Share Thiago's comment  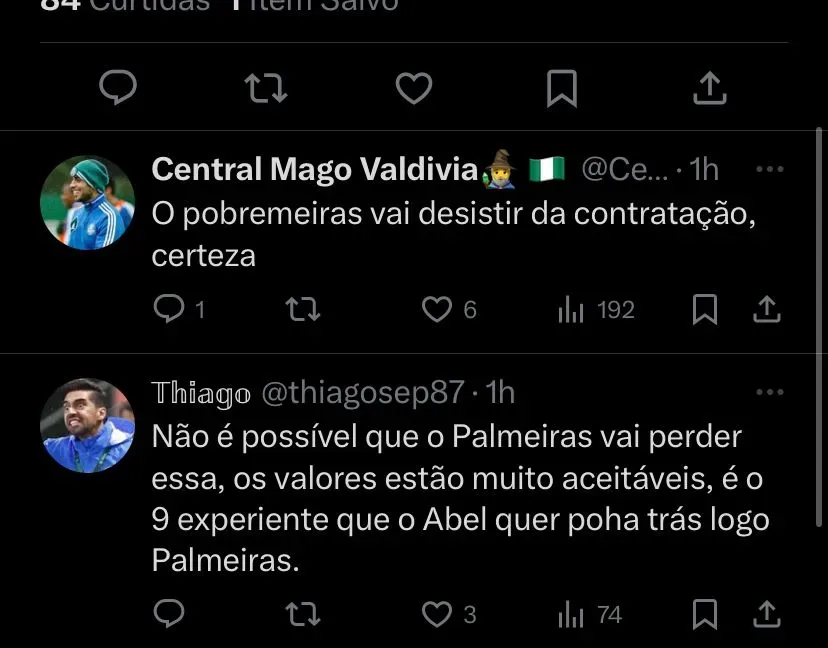click(766, 614)
